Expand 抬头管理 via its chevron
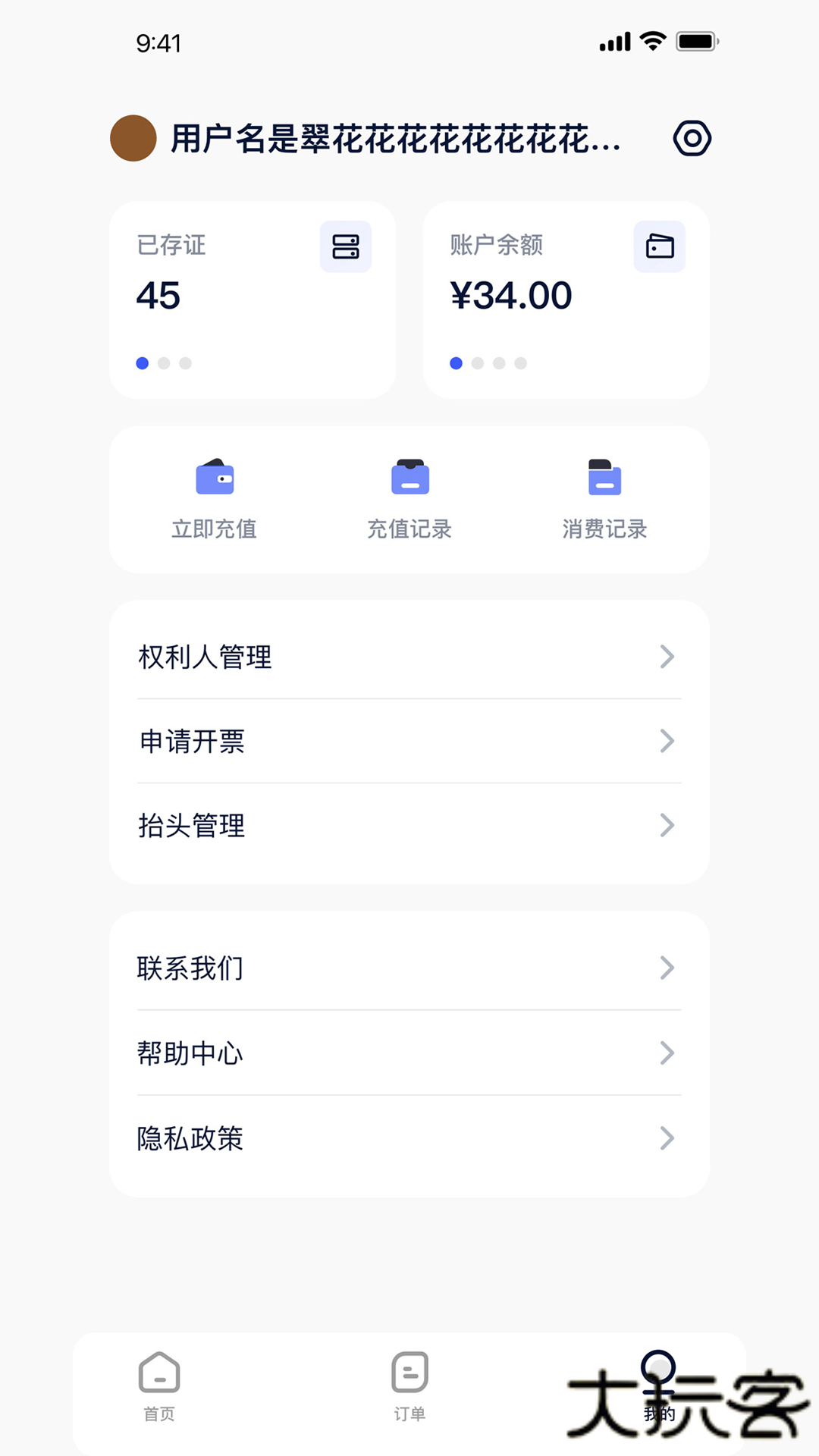This screenshot has height=1456, width=819. pos(667,826)
